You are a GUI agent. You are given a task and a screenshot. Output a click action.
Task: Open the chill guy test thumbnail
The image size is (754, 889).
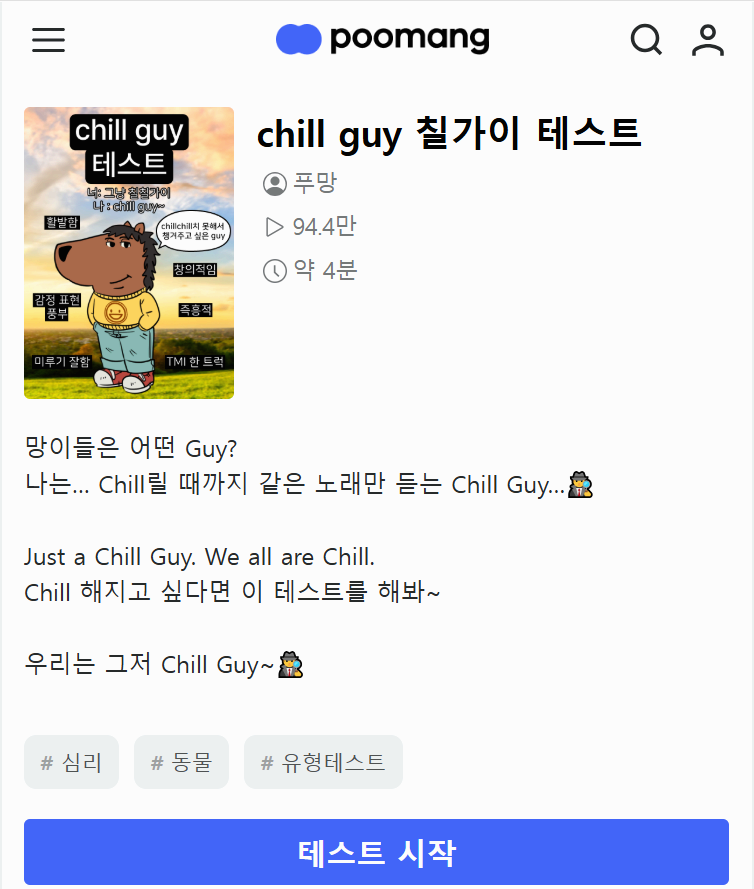coord(128,253)
